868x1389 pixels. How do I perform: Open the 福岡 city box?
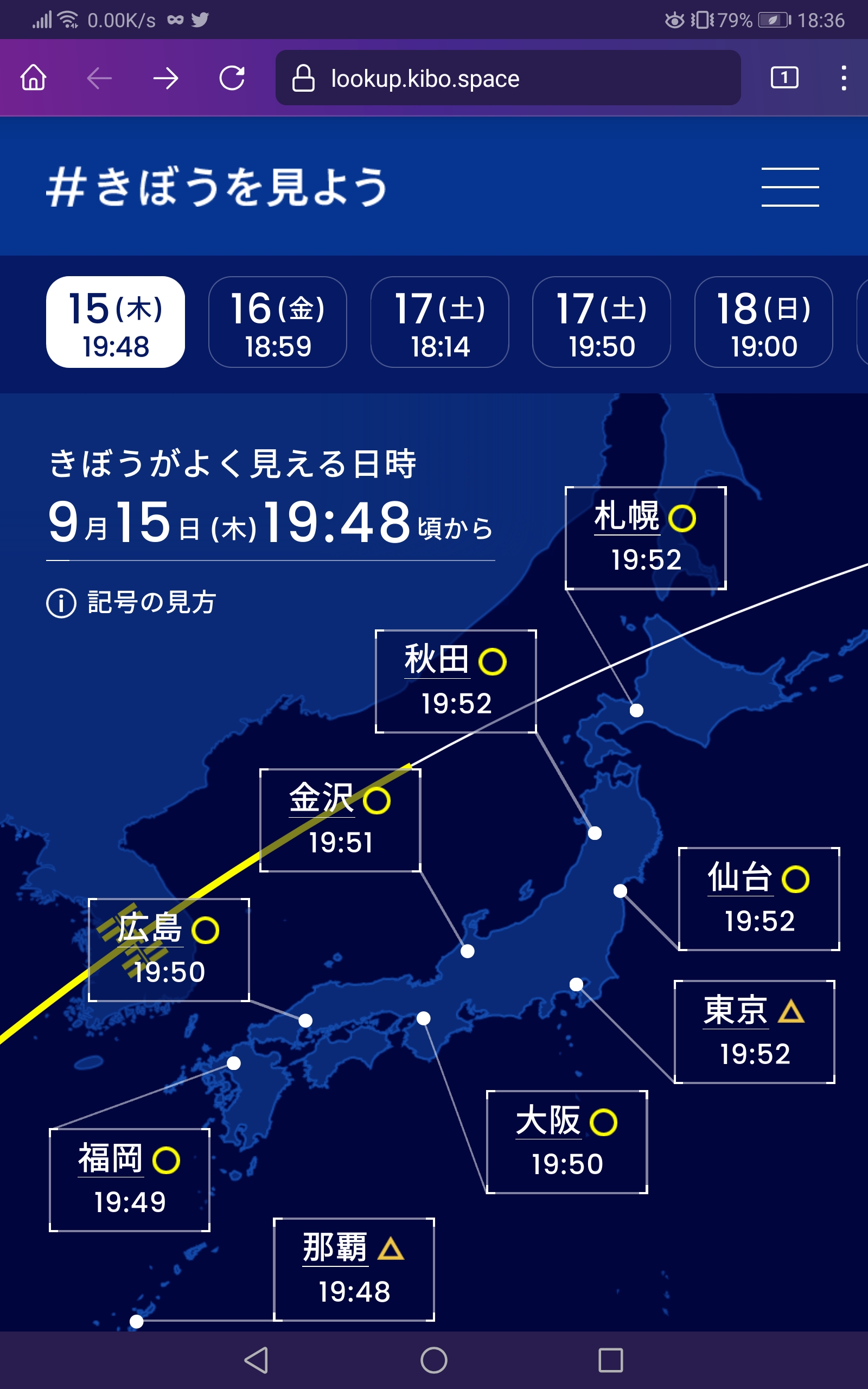pyautogui.click(x=130, y=1180)
